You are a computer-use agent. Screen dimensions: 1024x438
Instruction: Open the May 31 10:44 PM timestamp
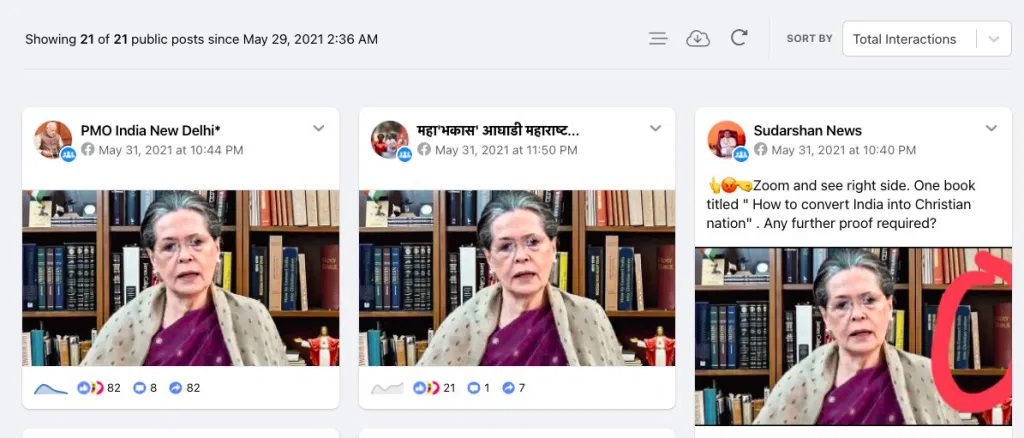[170, 150]
